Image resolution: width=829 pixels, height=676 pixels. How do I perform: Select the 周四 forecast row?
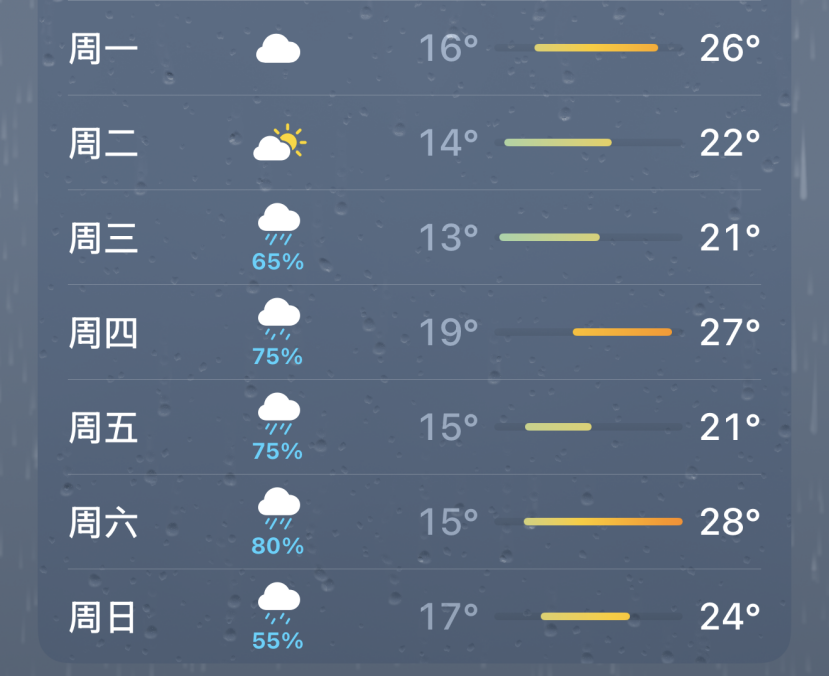(x=414, y=332)
